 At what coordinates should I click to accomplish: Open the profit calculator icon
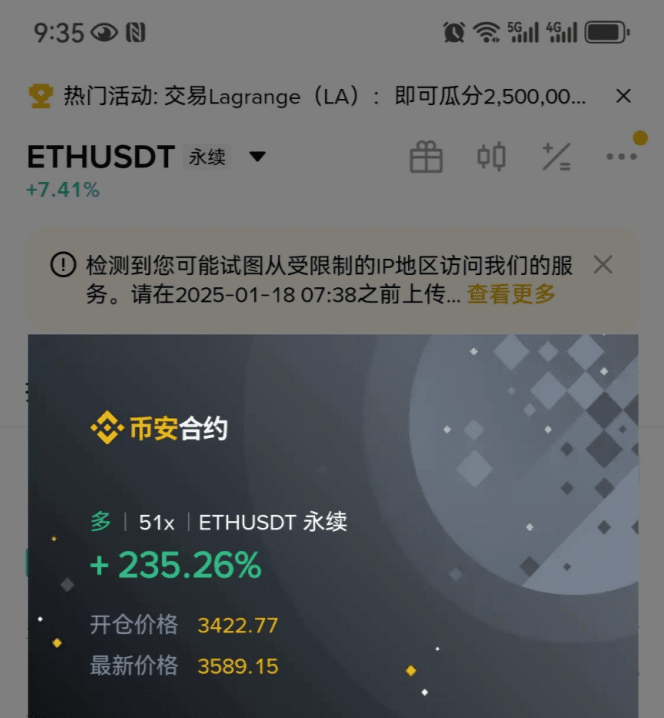[x=556, y=157]
